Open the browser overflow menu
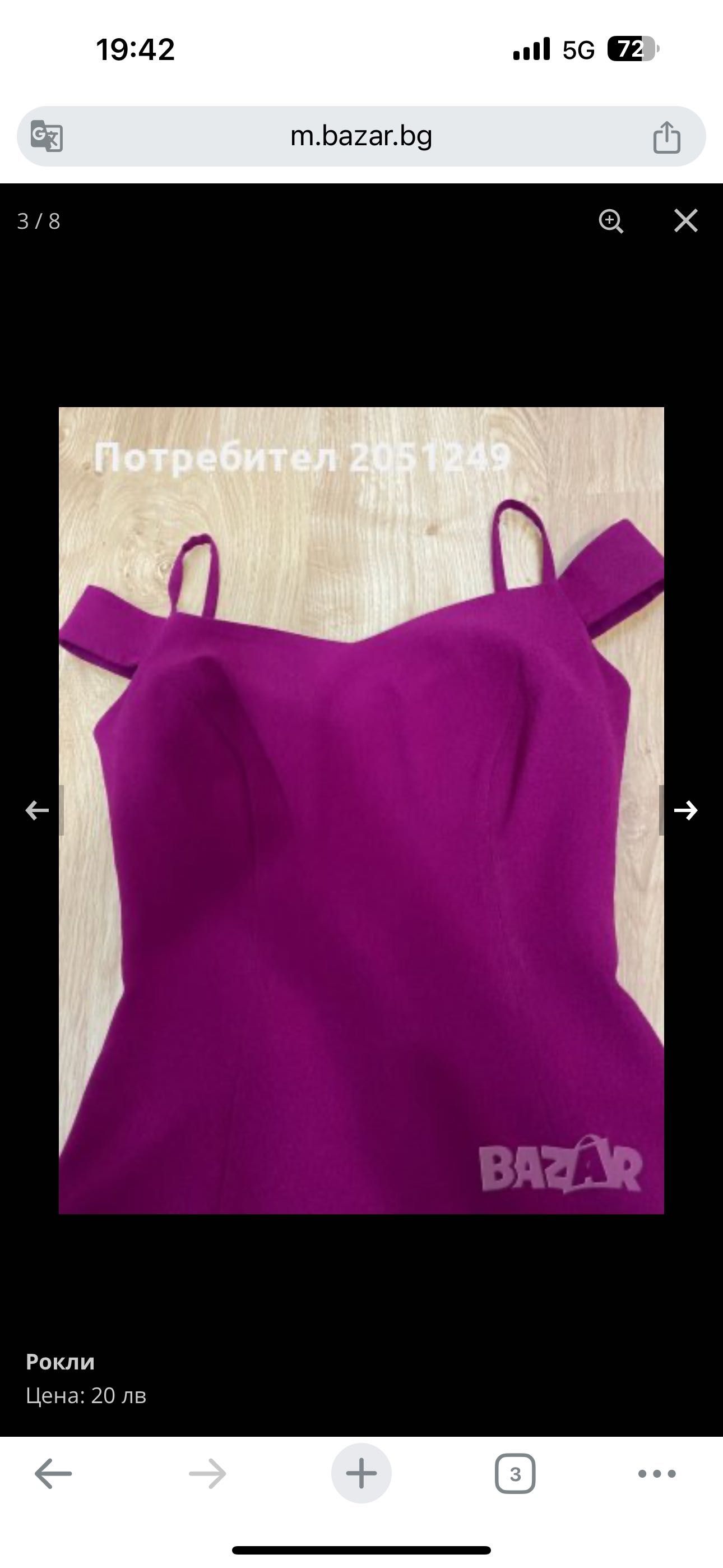Viewport: 723px width, 1568px height. tap(657, 1474)
